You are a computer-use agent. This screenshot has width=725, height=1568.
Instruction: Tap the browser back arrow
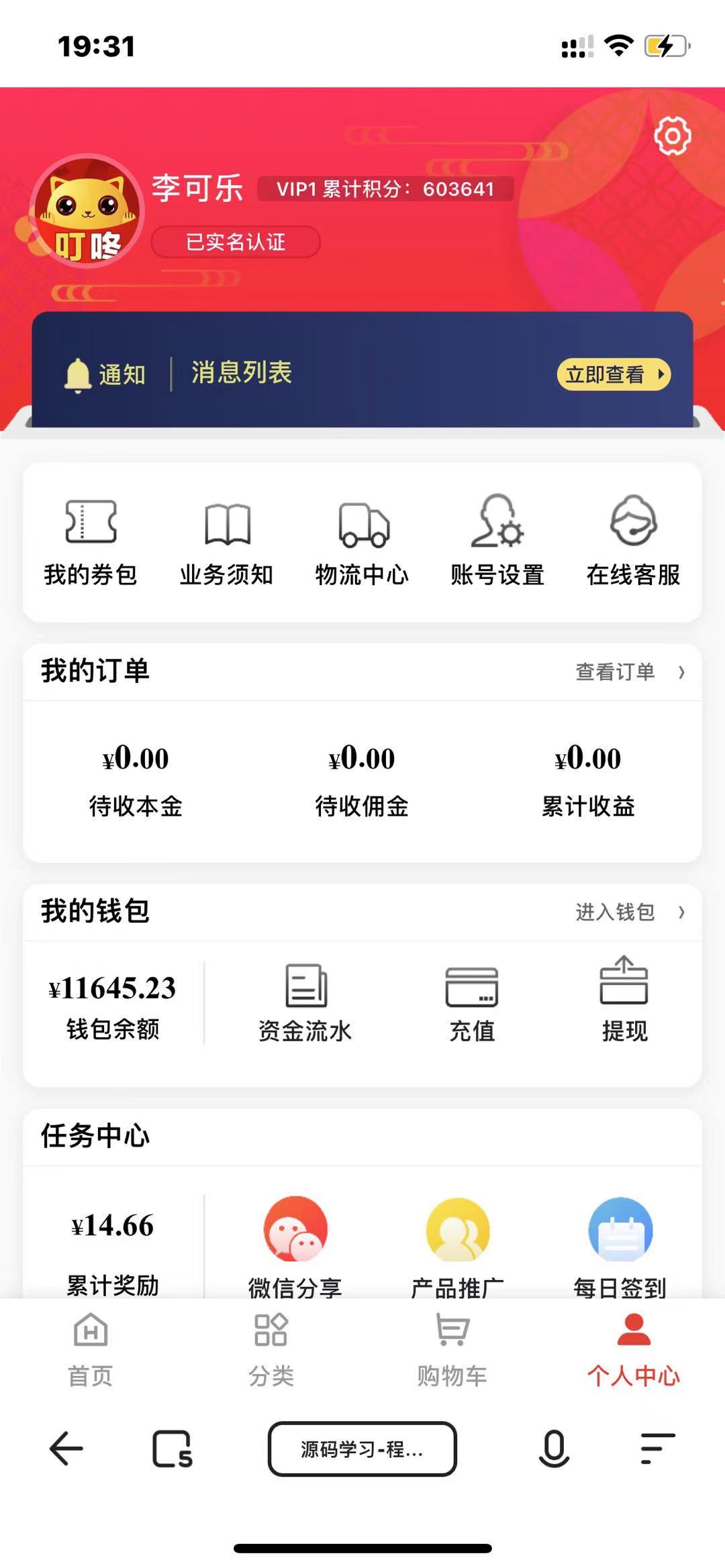[66, 1449]
